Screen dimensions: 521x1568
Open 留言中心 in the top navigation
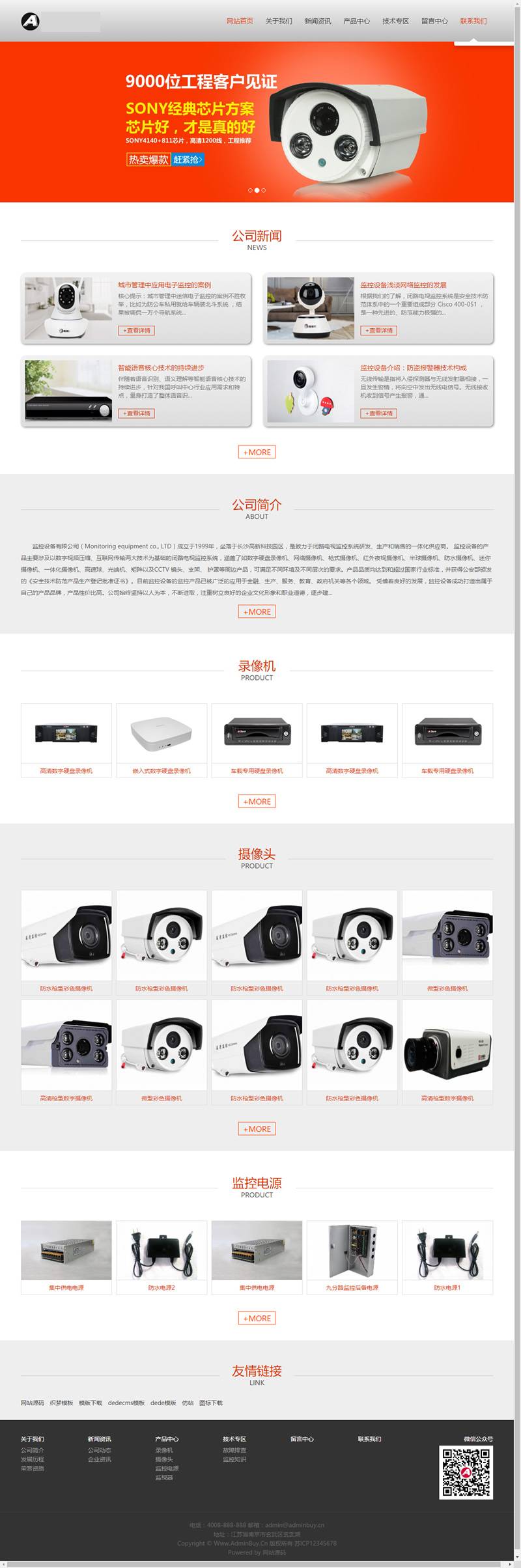[x=434, y=21]
